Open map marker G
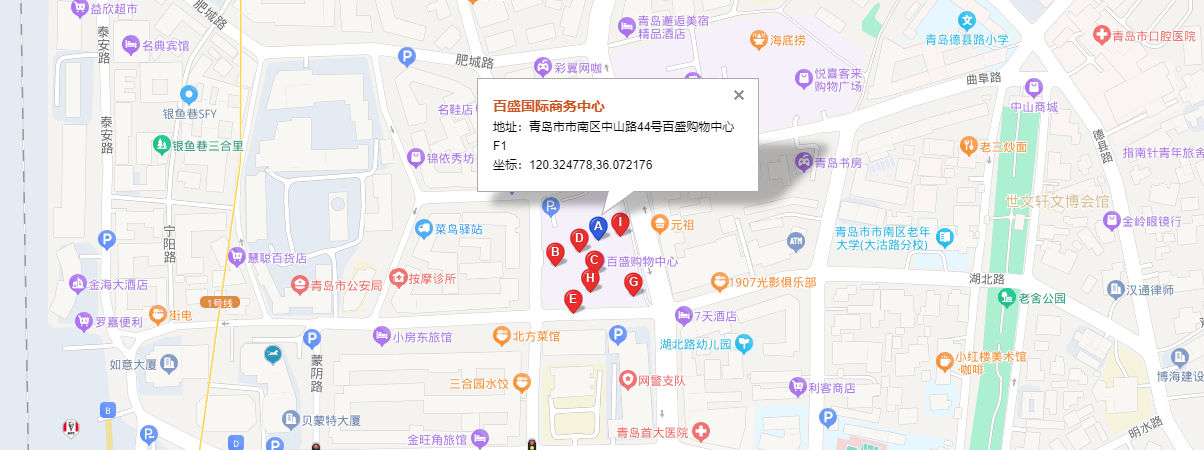The image size is (1204, 450). [x=633, y=283]
